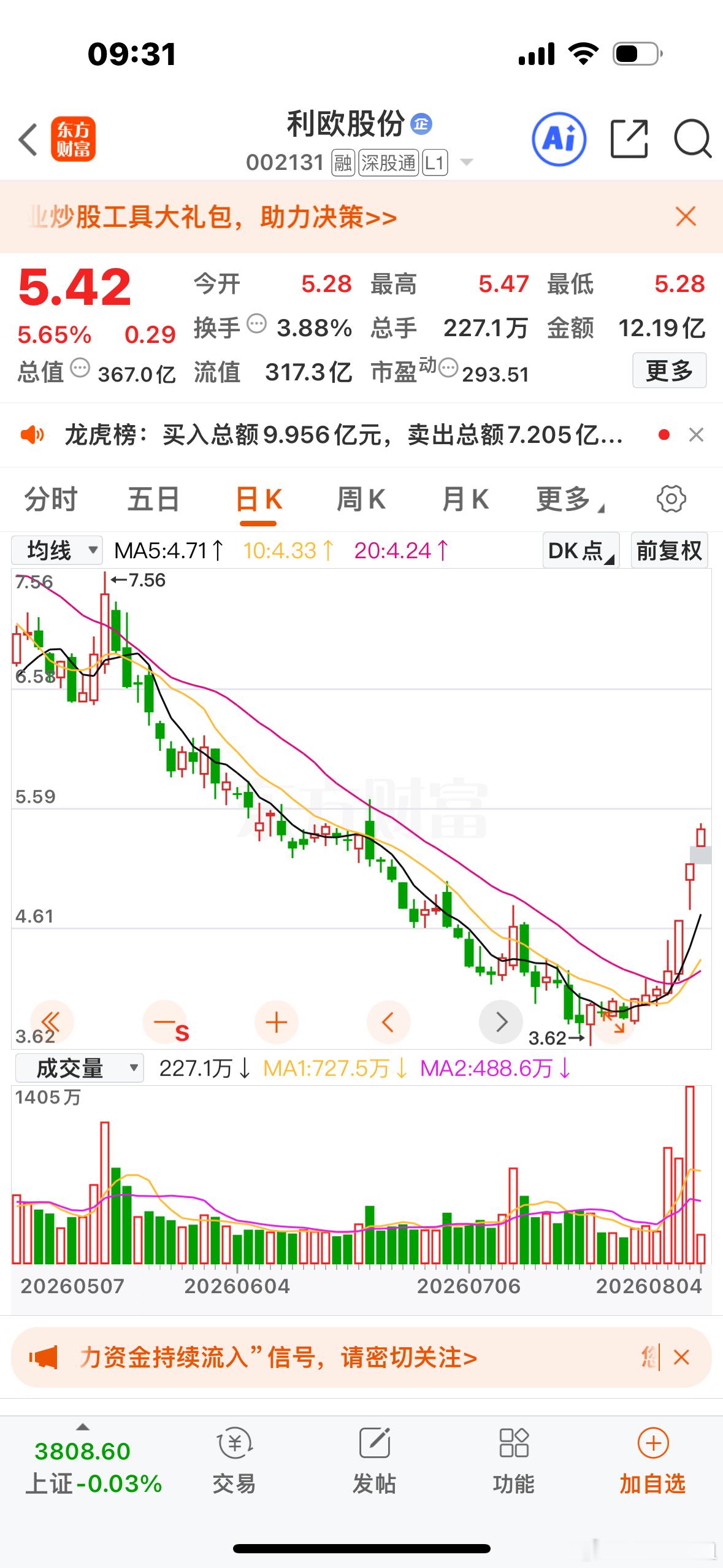Close the 炒股工具大礼包 banner
This screenshot has width=723, height=1568.
(x=686, y=217)
